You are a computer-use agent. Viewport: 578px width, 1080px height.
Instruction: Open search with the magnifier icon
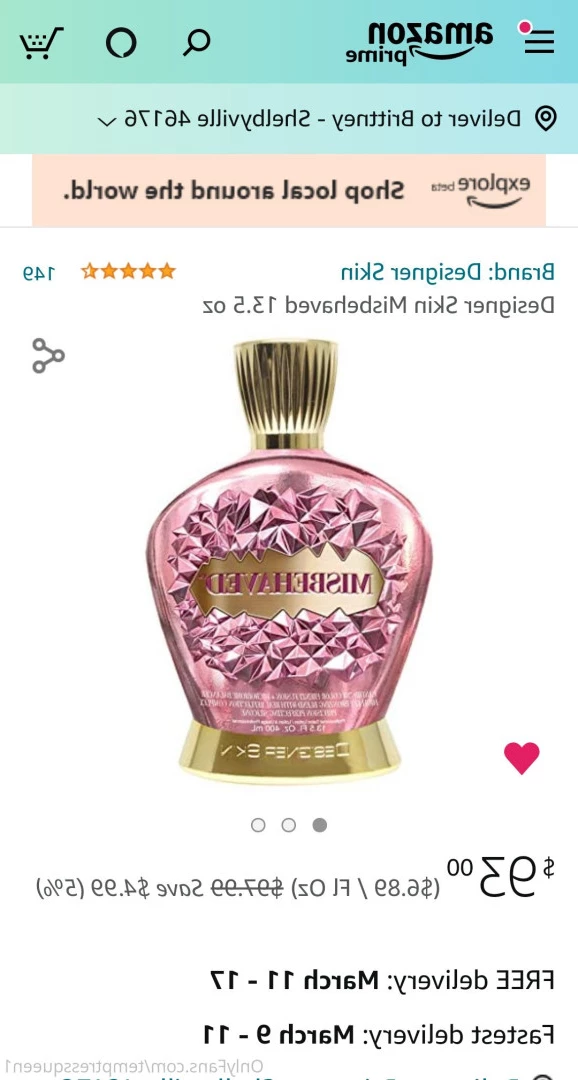pyautogui.click(x=196, y=42)
